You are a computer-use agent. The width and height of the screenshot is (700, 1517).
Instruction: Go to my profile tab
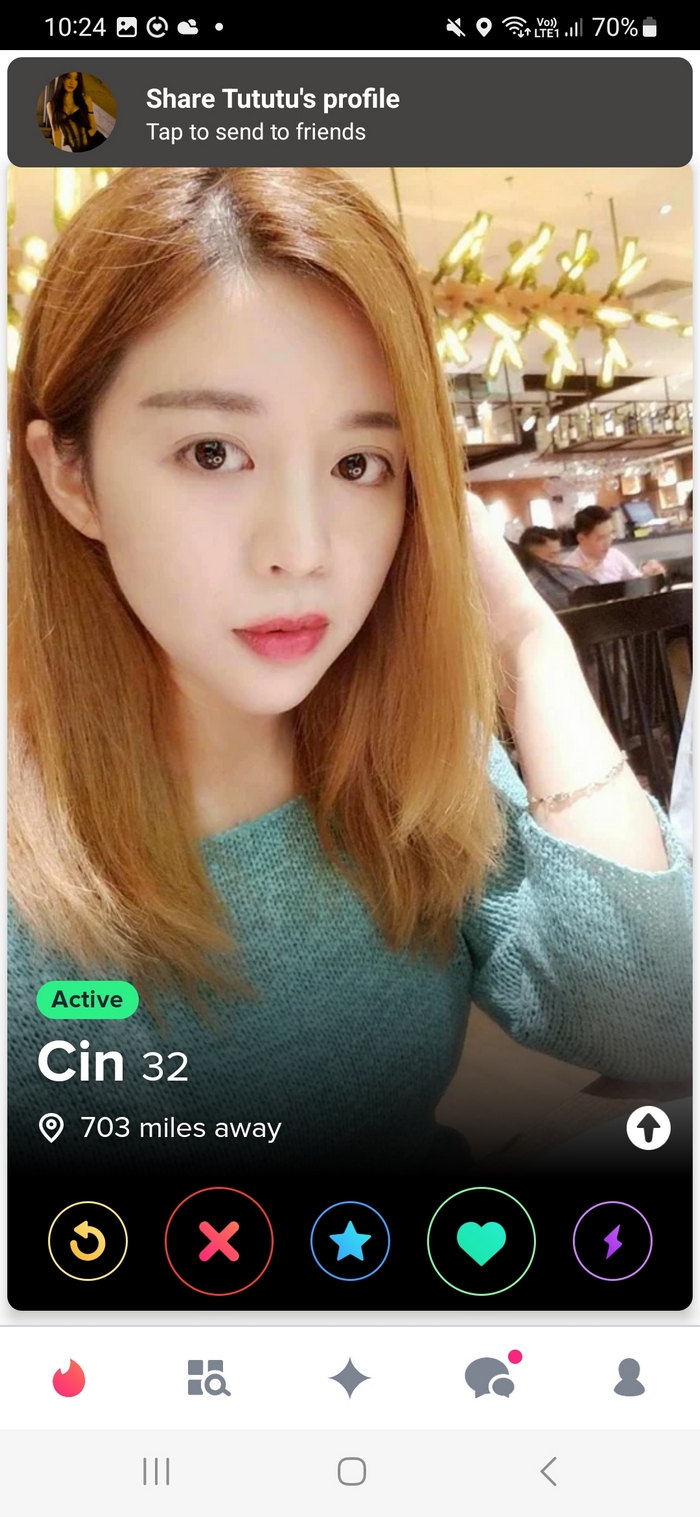[629, 1379]
